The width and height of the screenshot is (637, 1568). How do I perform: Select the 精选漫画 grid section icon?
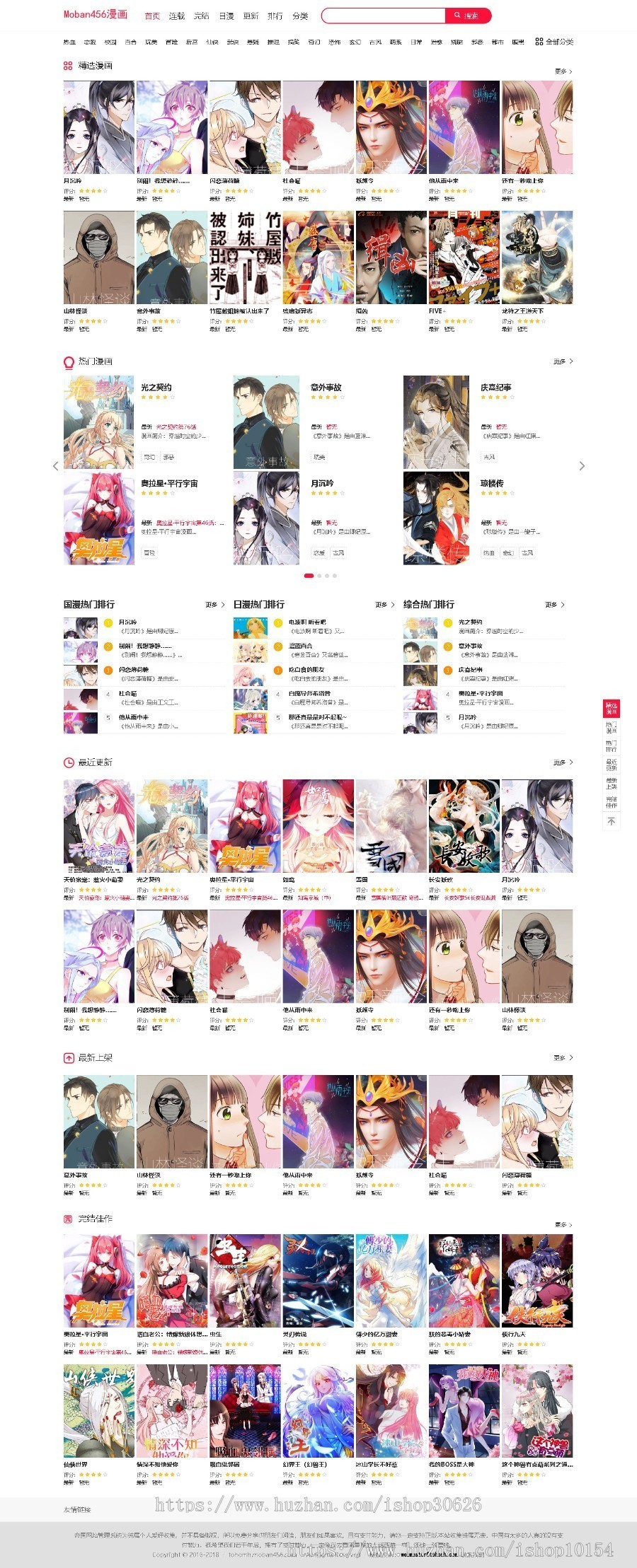point(67,65)
